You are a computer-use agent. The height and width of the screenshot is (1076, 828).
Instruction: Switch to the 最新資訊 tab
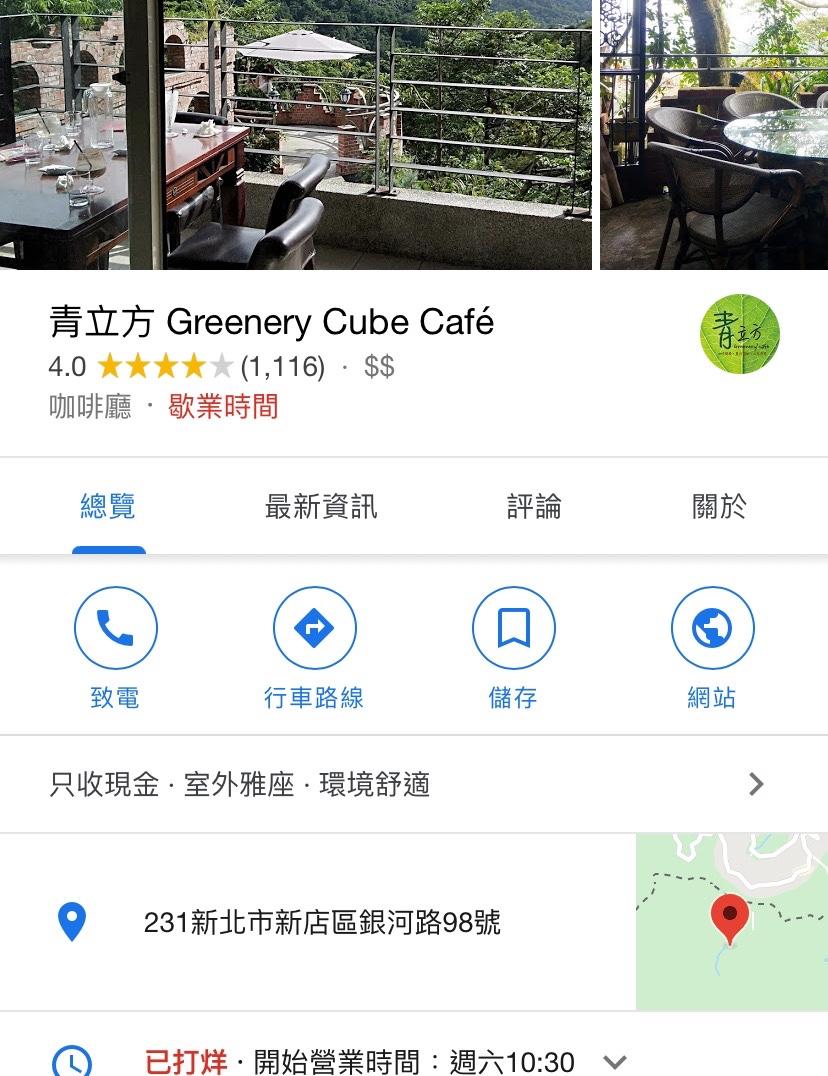tap(321, 507)
